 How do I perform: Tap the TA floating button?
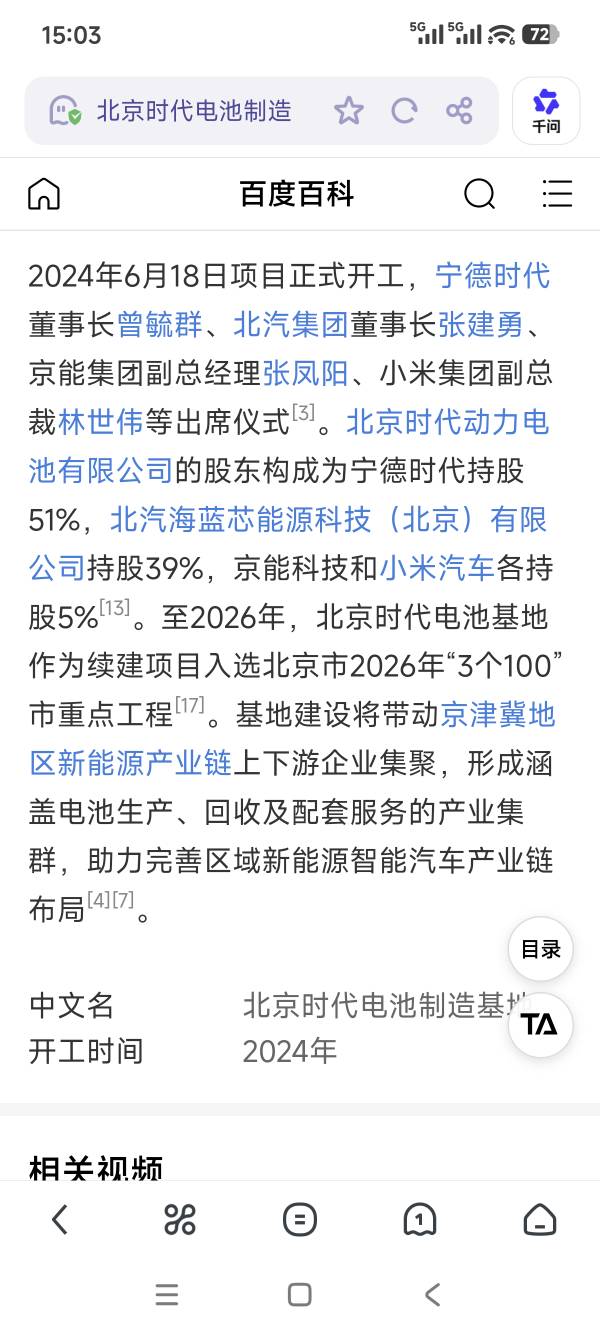click(x=540, y=1025)
